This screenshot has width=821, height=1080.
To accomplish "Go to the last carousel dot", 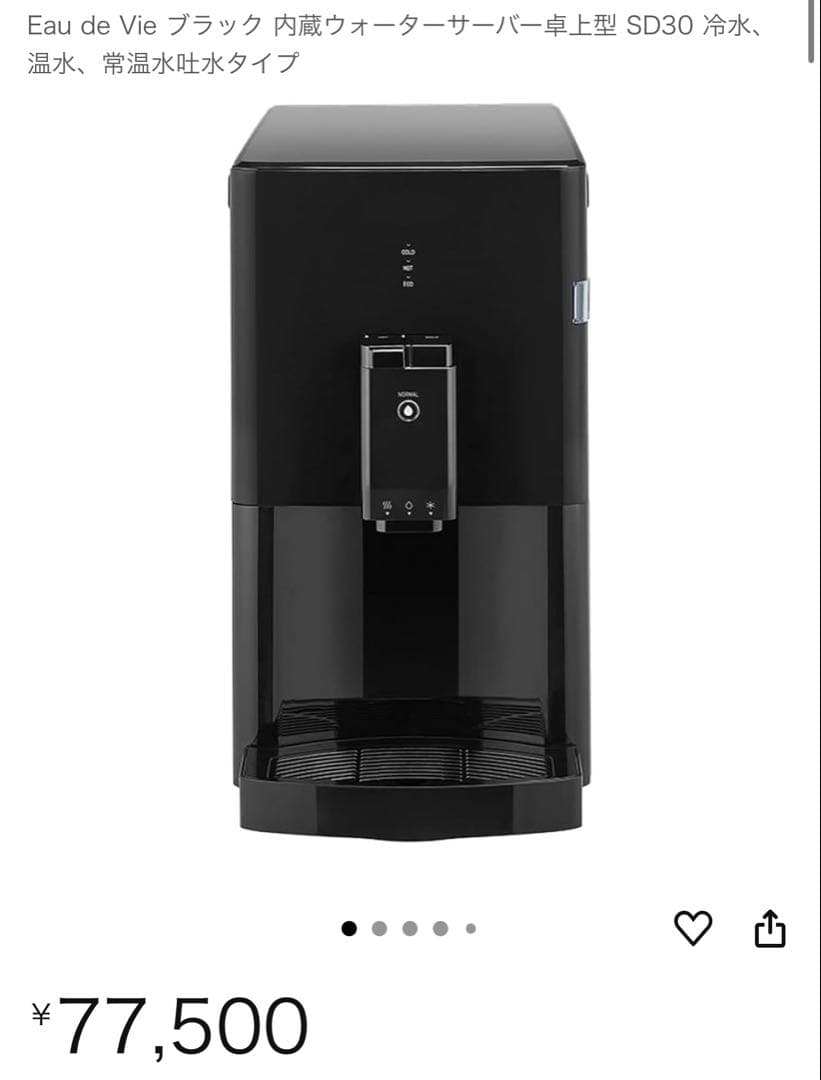I will 470,928.
